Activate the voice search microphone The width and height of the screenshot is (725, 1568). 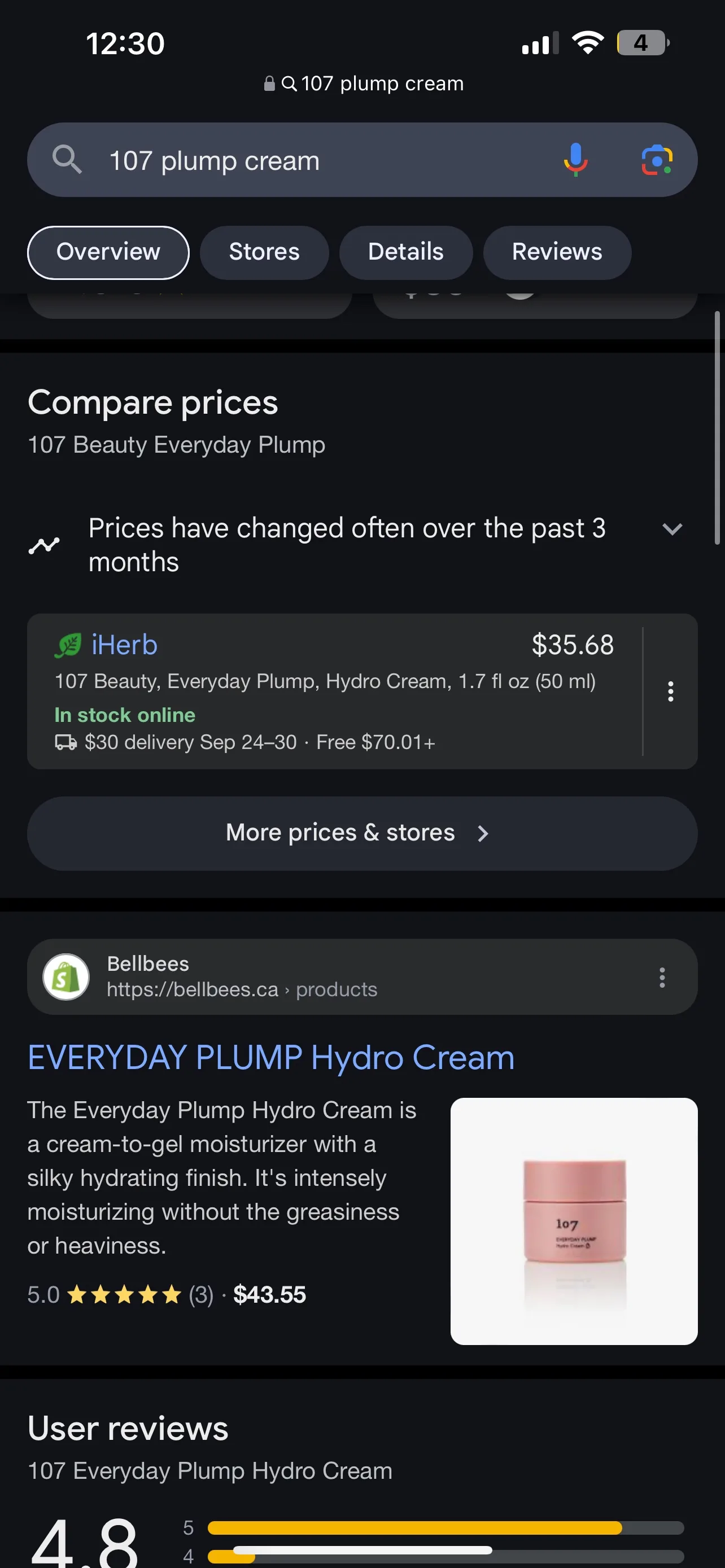(x=575, y=160)
